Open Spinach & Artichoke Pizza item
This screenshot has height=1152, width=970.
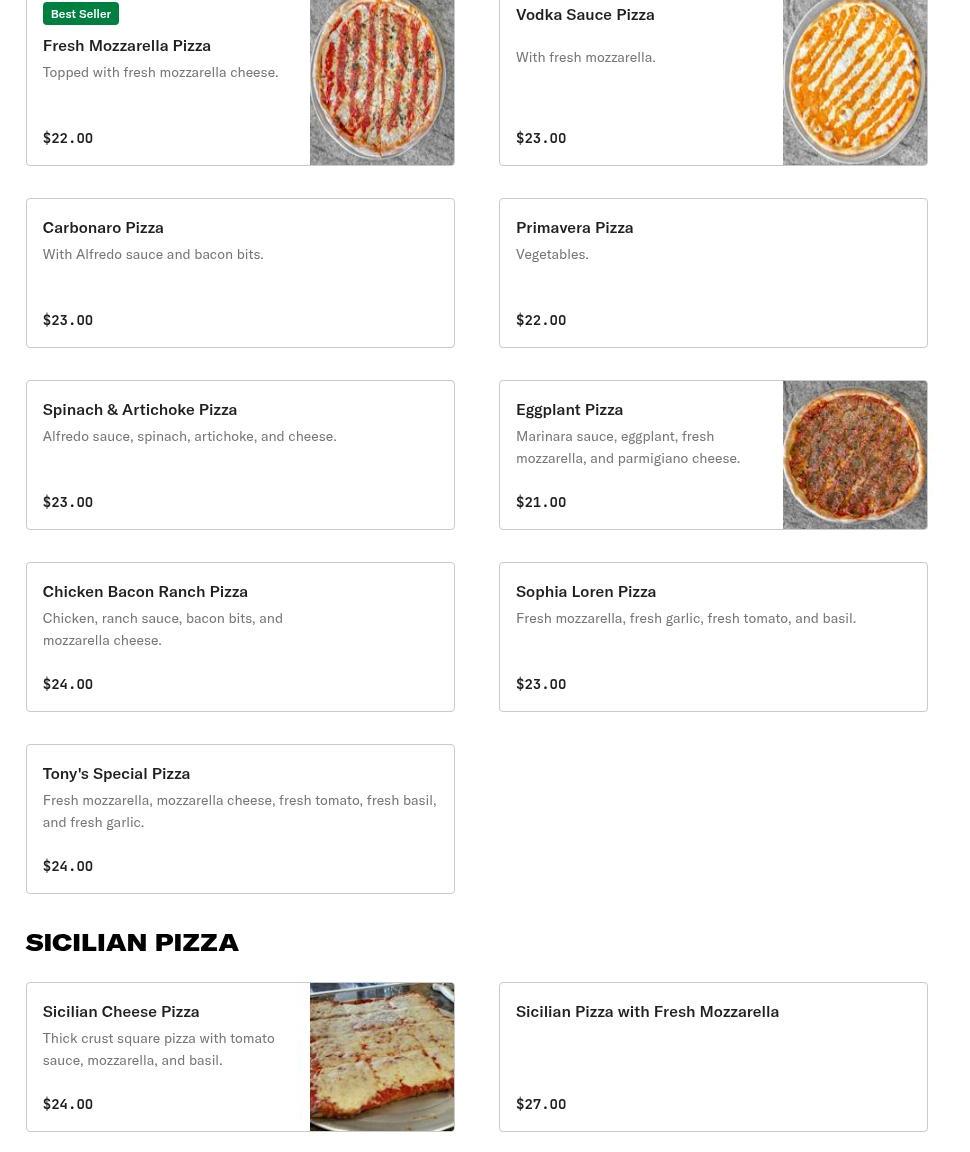click(x=240, y=455)
